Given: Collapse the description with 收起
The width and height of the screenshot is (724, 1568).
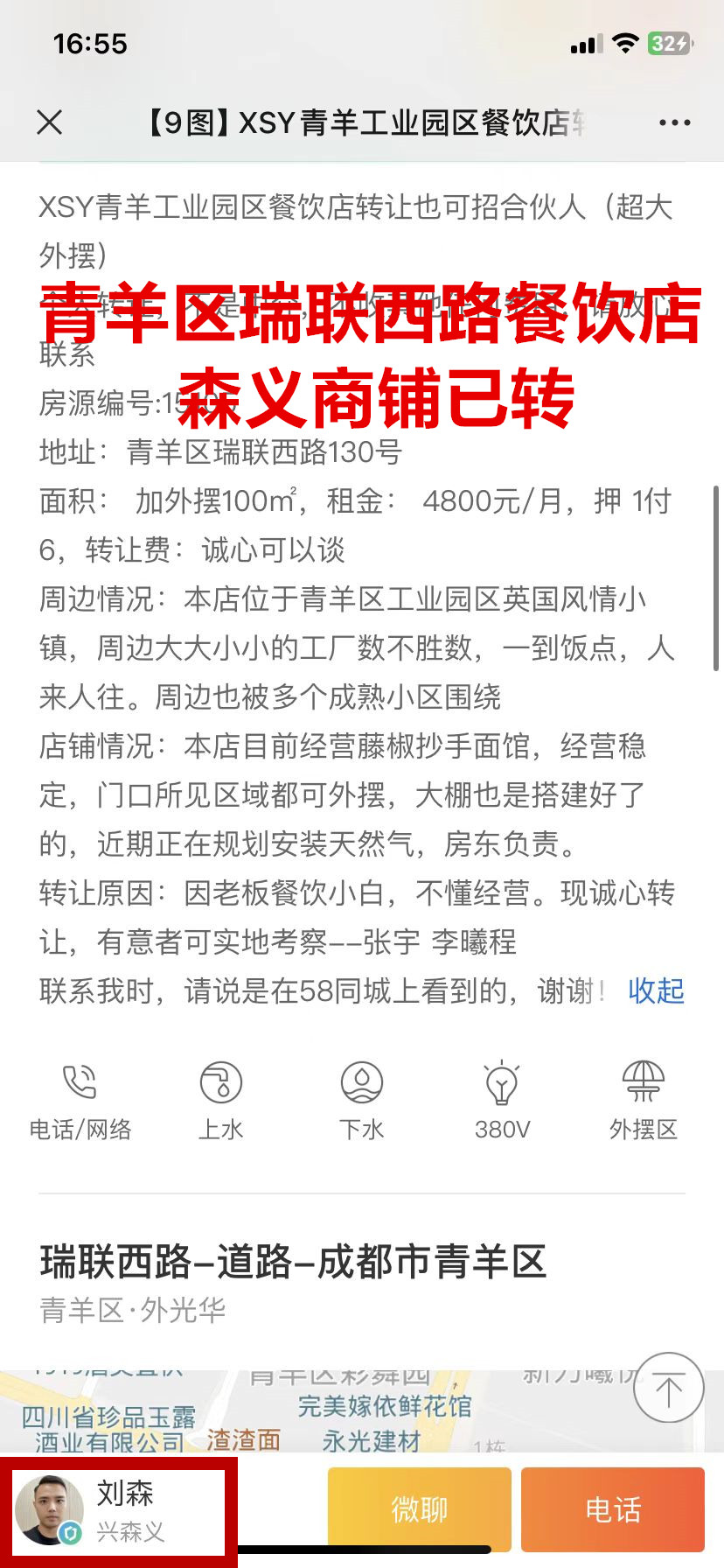Looking at the screenshot, I should pos(656,990).
